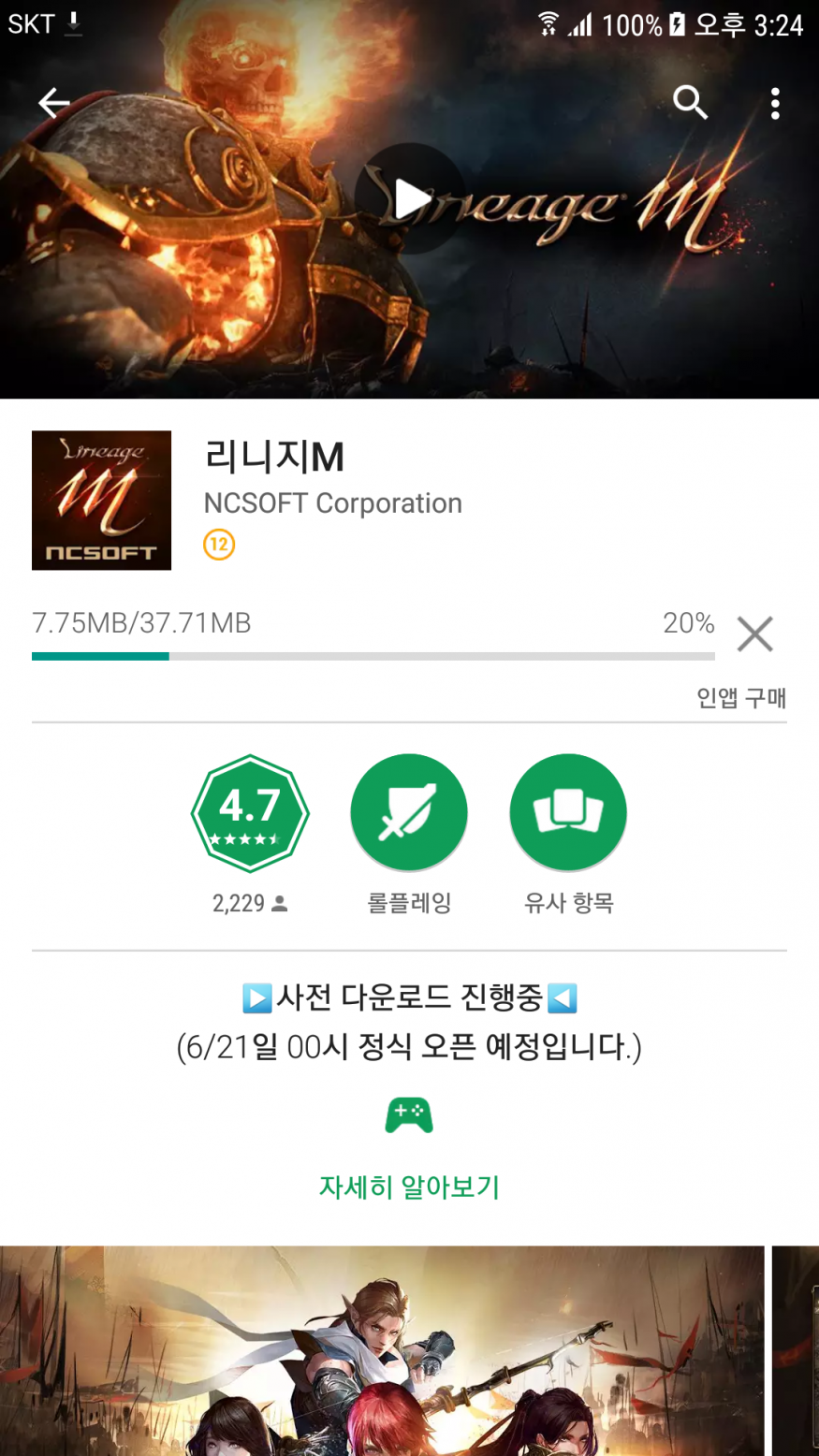
Task: Open the search icon in the header
Action: 690,103
